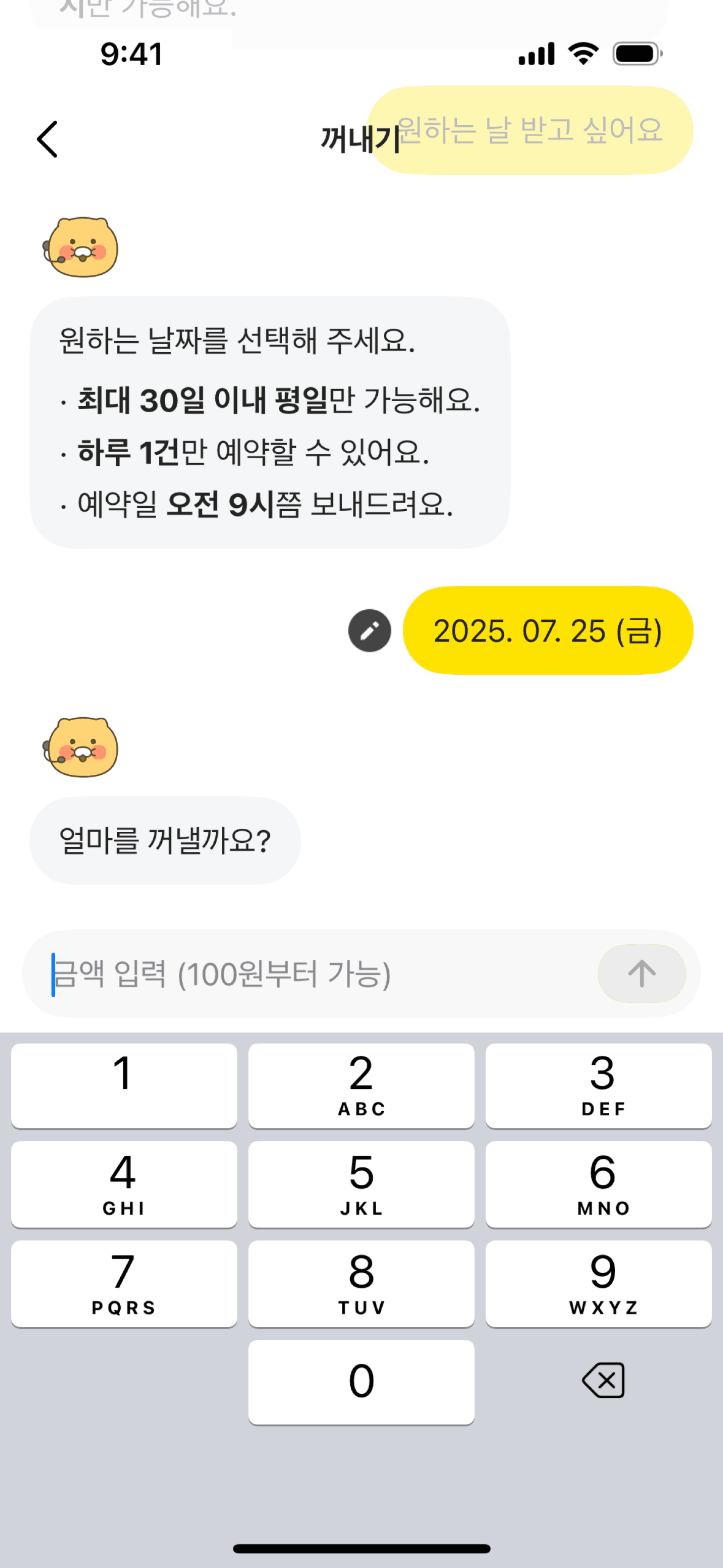Viewport: 723px width, 1568px height.
Task: Enter 5 using the number pad
Action: pos(361,1184)
